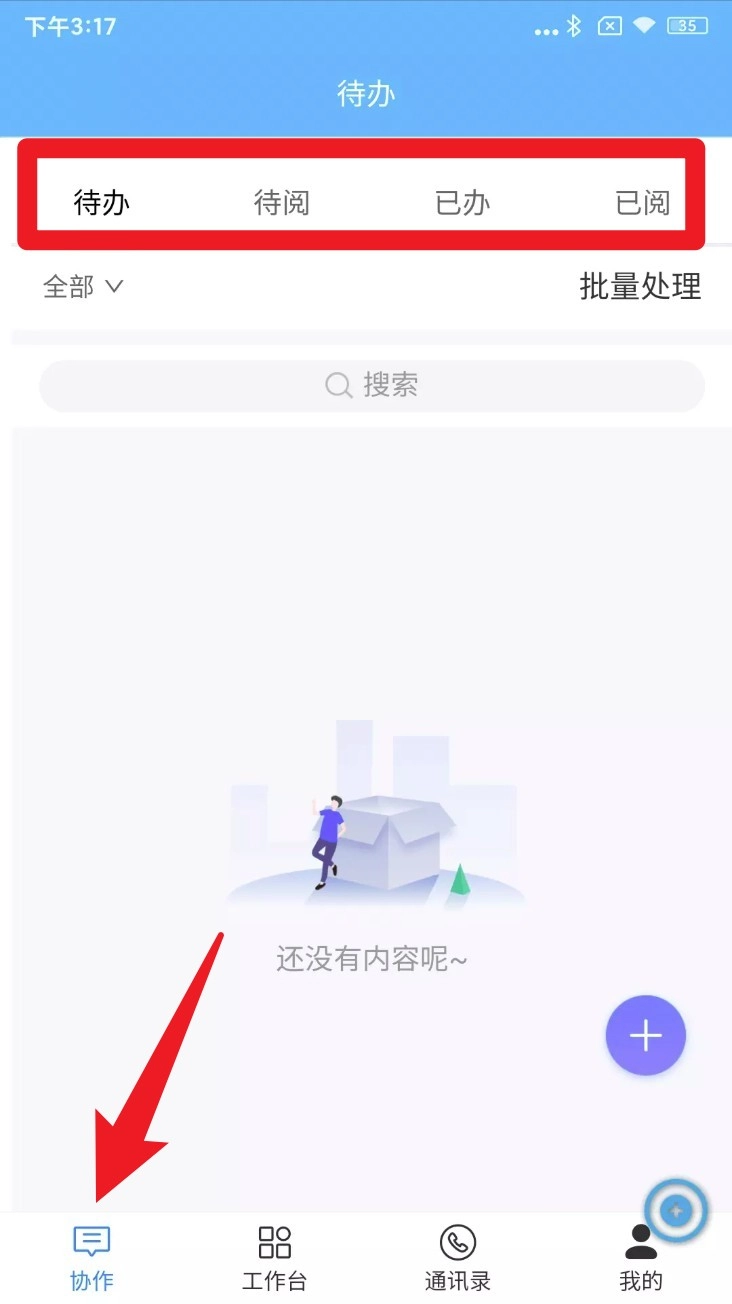Switch to the 待办 tab
Viewport: 732px width, 1304px height.
[x=102, y=203]
